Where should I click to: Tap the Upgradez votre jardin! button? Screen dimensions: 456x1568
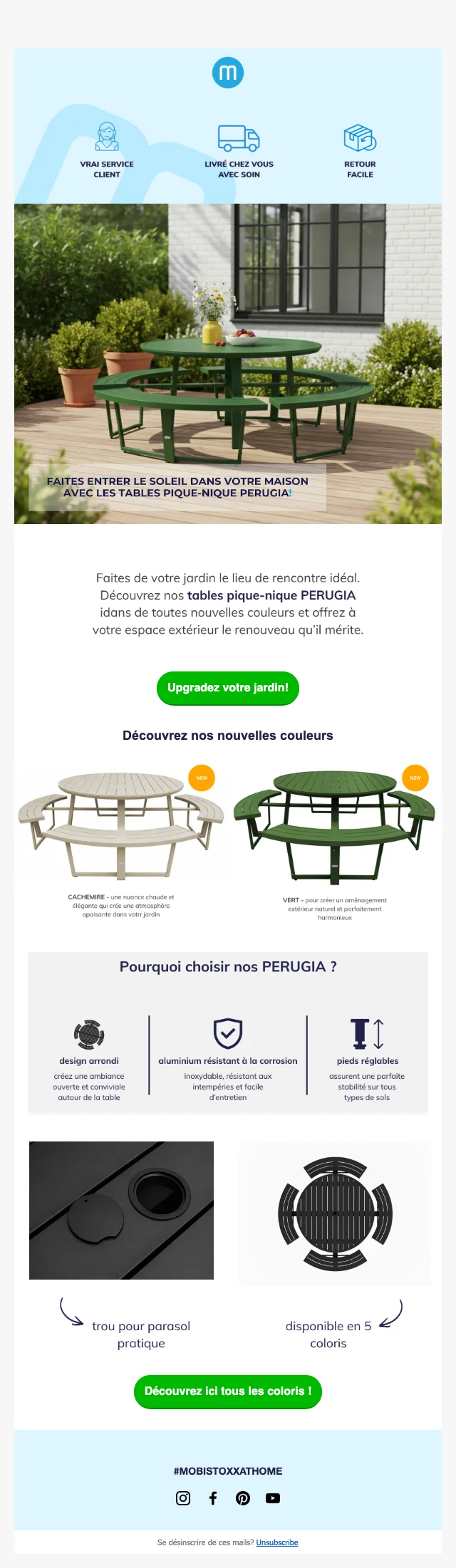click(227, 688)
